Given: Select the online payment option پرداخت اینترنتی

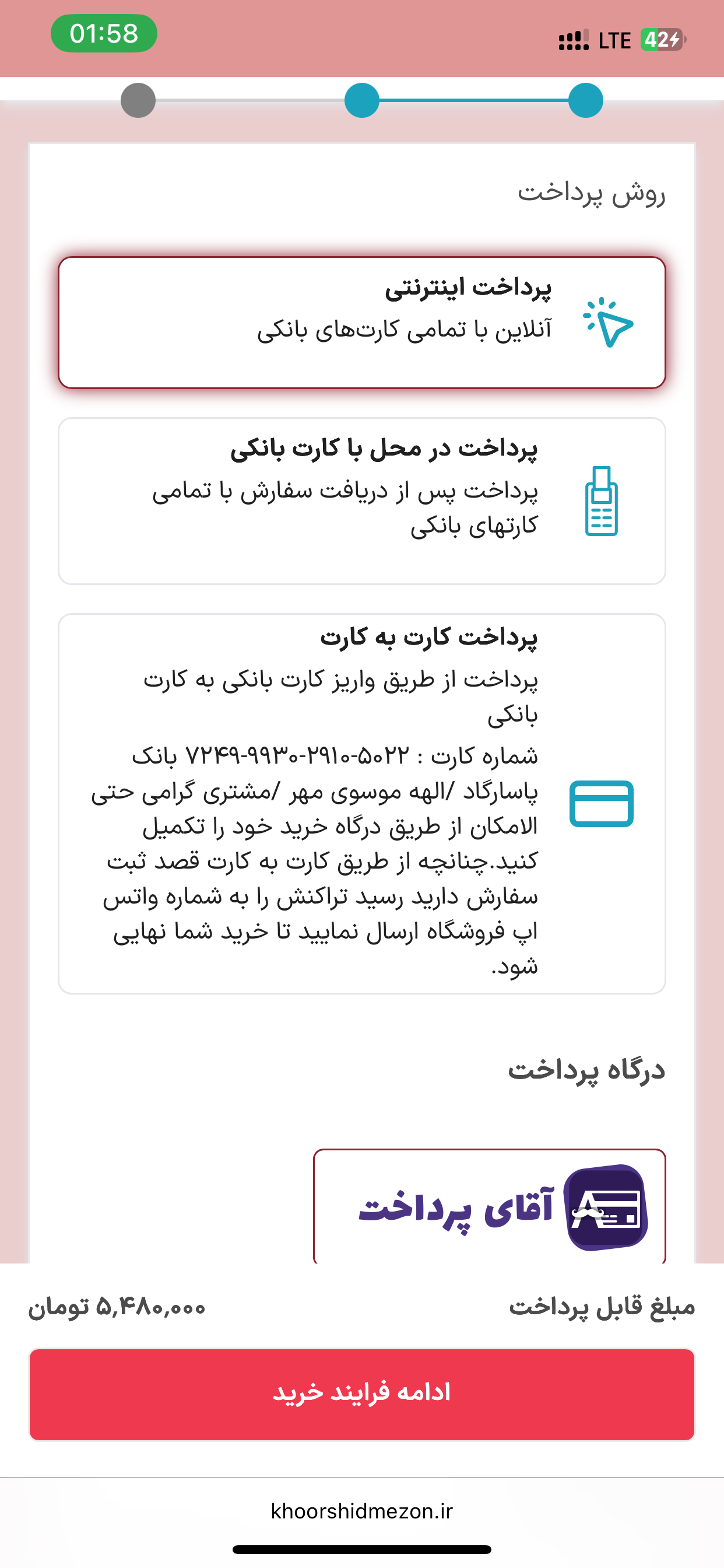Looking at the screenshot, I should [x=361, y=322].
